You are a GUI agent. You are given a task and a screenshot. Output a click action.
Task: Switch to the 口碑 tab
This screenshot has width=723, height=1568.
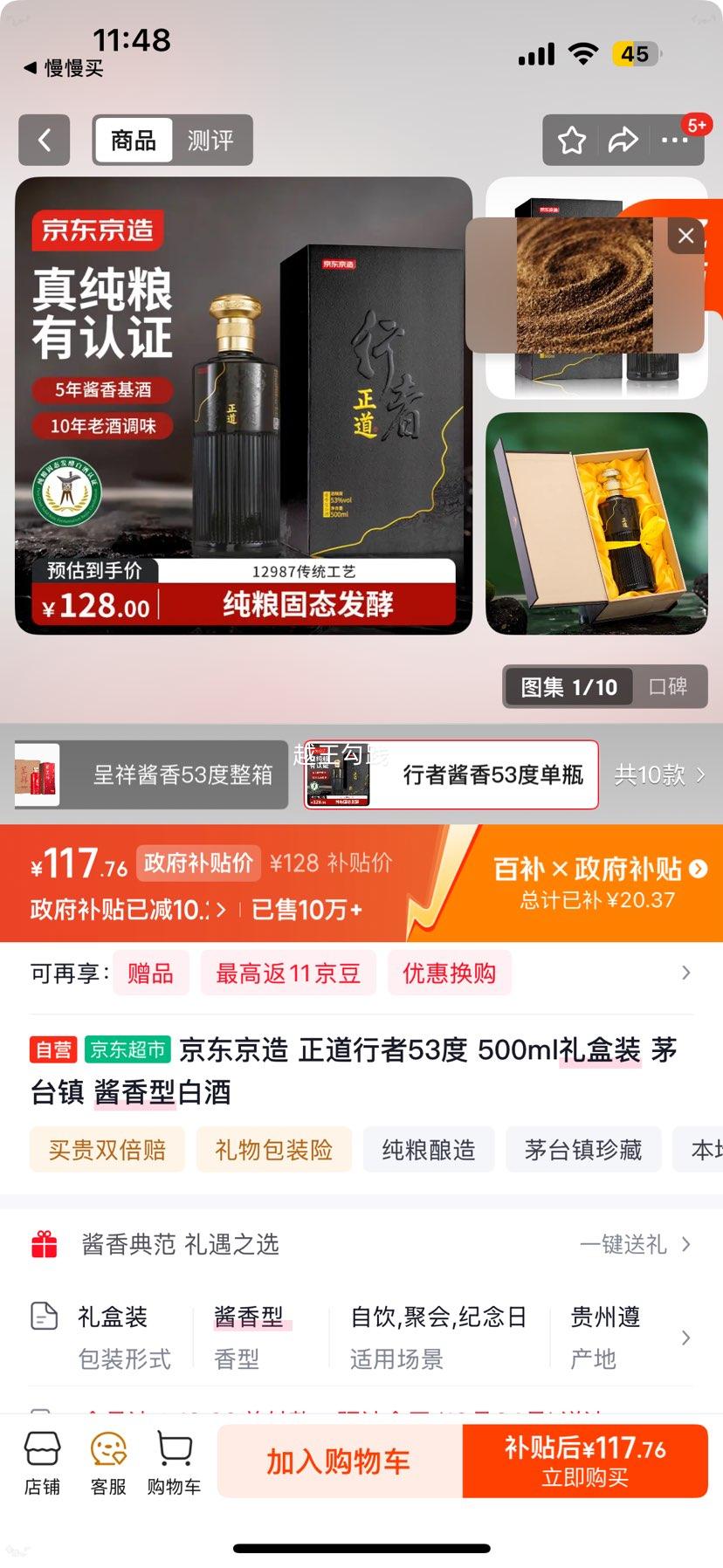[669, 687]
